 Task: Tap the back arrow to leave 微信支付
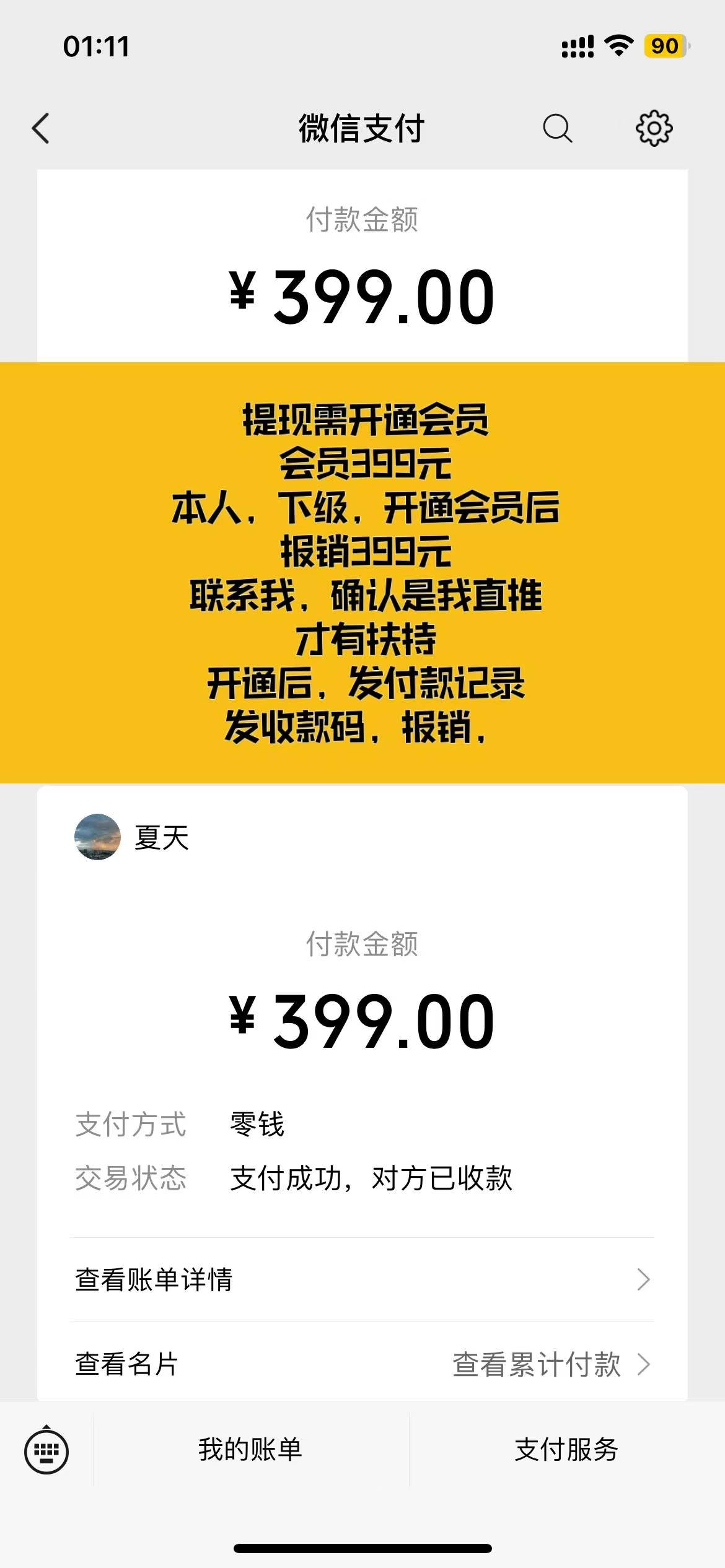pyautogui.click(x=40, y=129)
